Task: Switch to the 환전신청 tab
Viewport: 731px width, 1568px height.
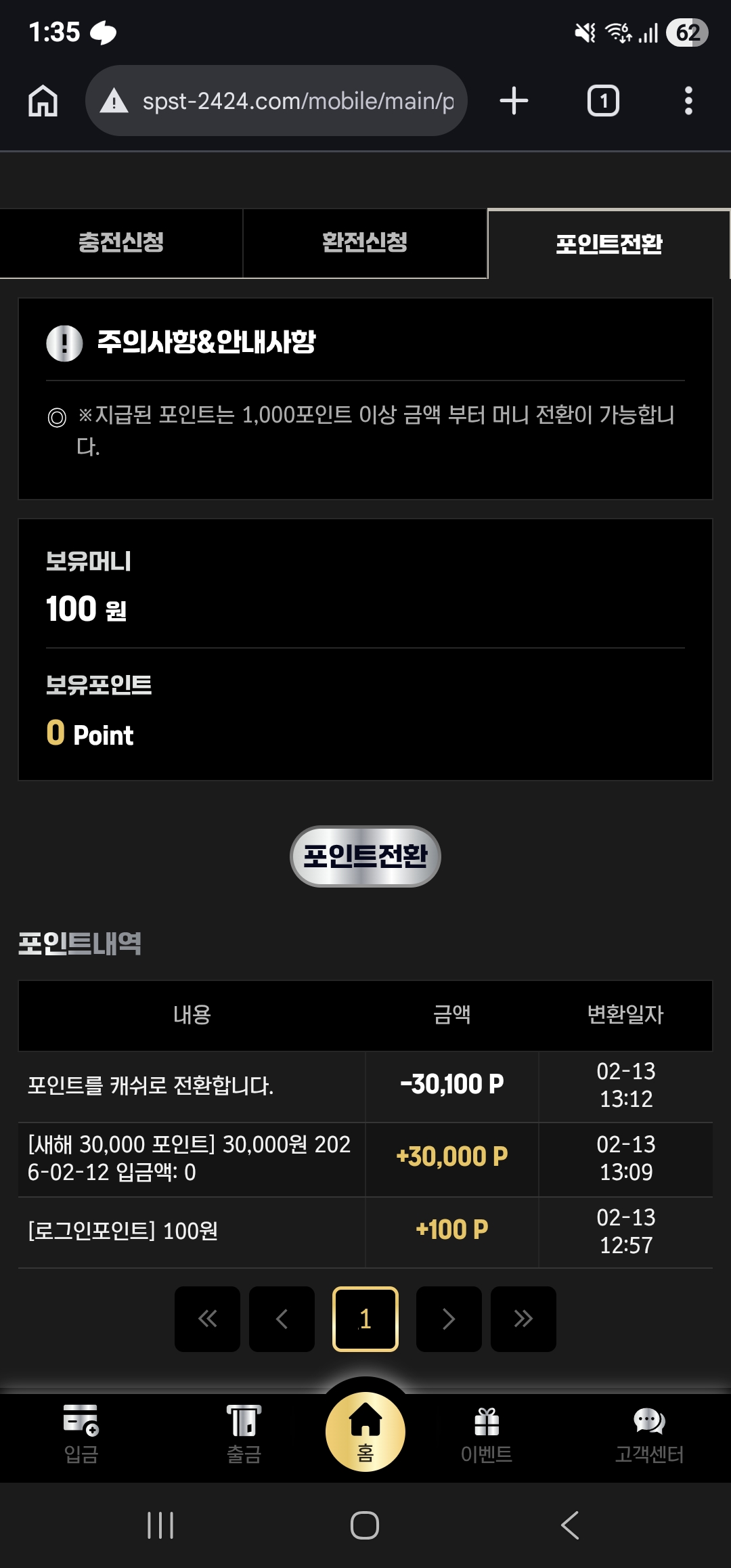Action: tap(365, 243)
